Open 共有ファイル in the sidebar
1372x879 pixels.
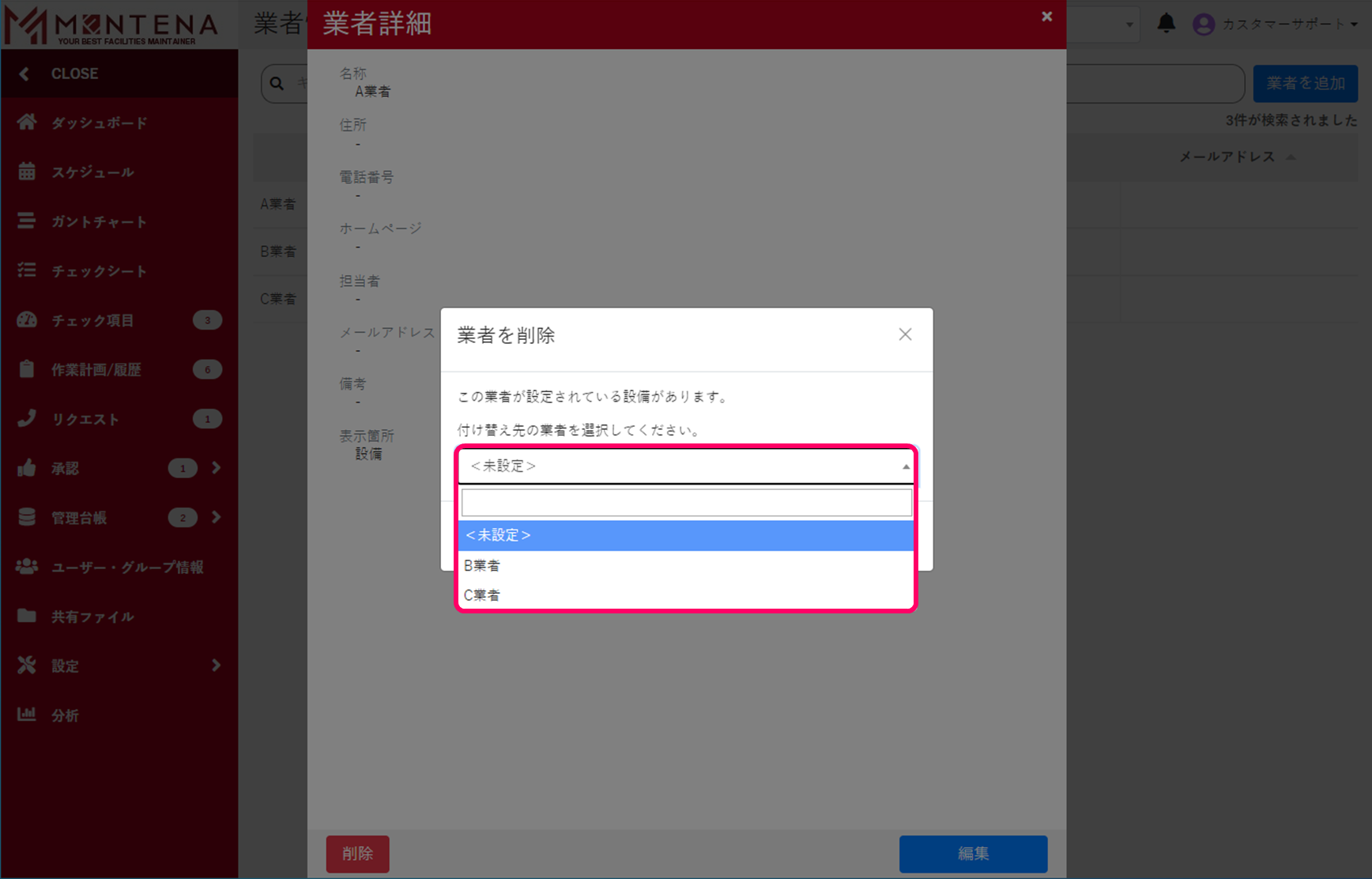click(x=92, y=617)
